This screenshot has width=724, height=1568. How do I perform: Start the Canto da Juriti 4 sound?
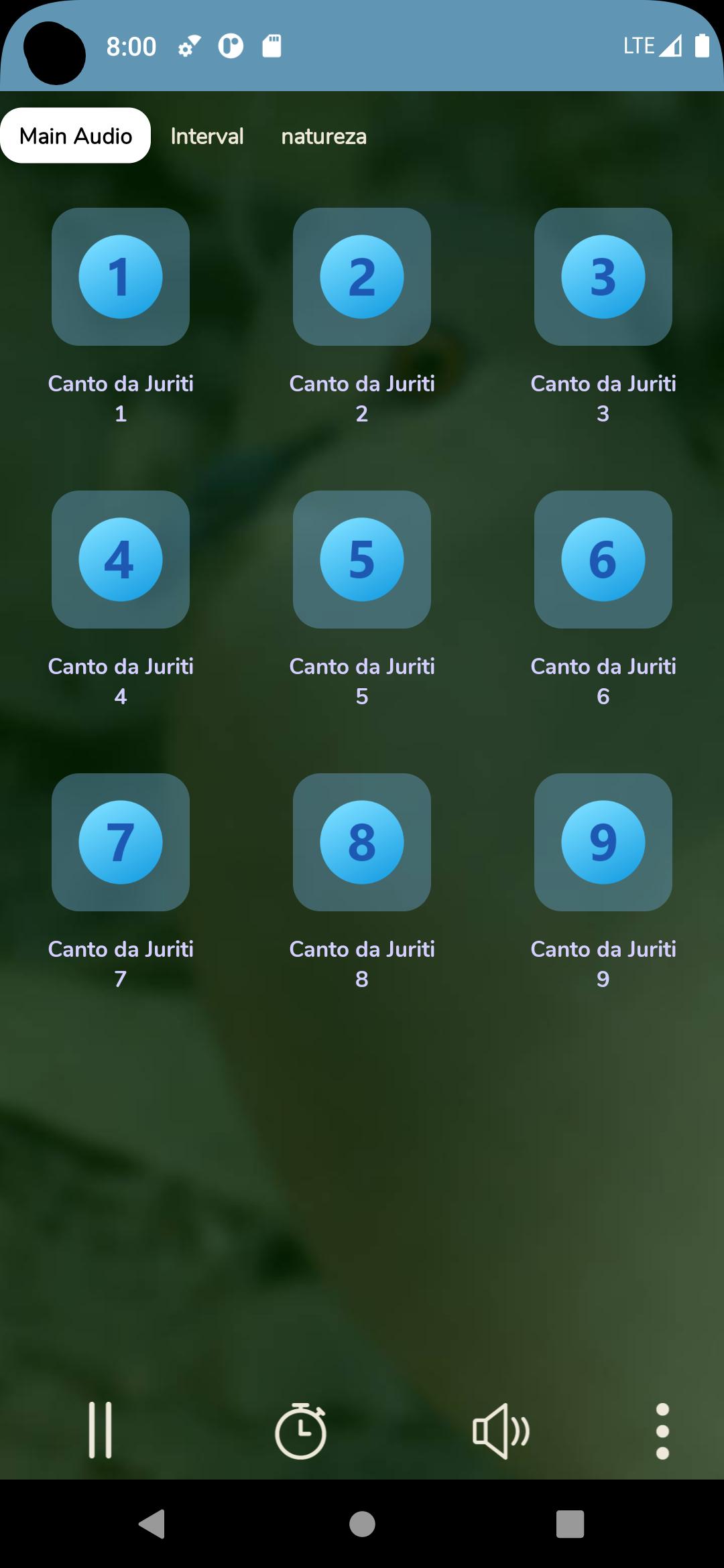pos(121,560)
